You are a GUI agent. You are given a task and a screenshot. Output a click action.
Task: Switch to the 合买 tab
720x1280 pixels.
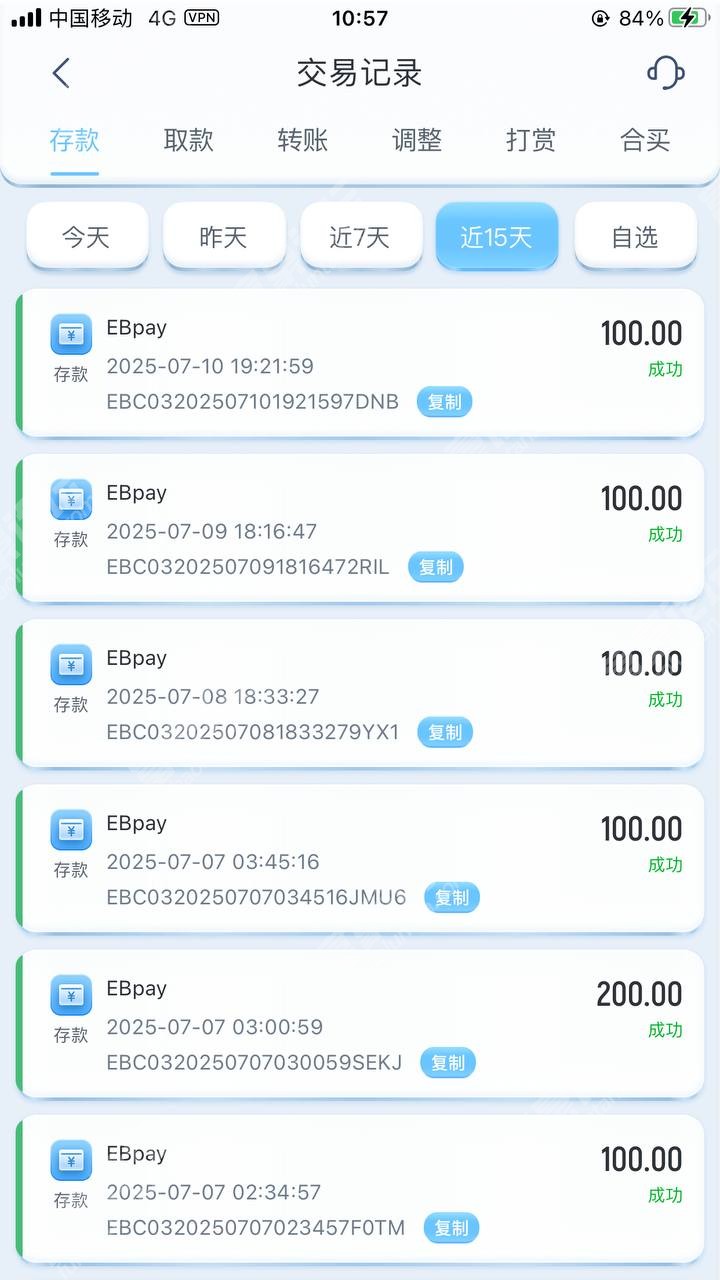tap(645, 140)
